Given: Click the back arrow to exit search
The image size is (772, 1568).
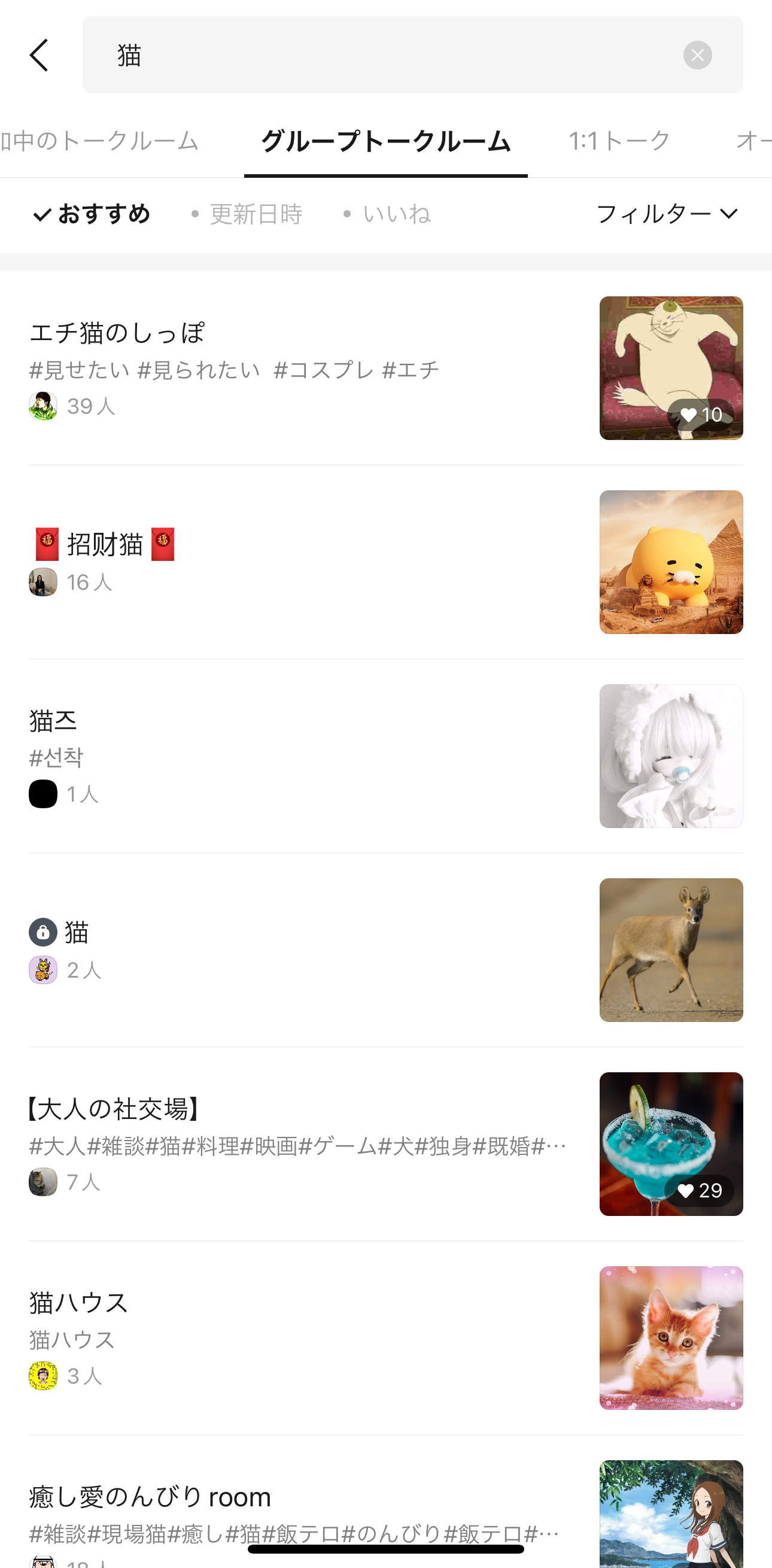Looking at the screenshot, I should pyautogui.click(x=38, y=54).
